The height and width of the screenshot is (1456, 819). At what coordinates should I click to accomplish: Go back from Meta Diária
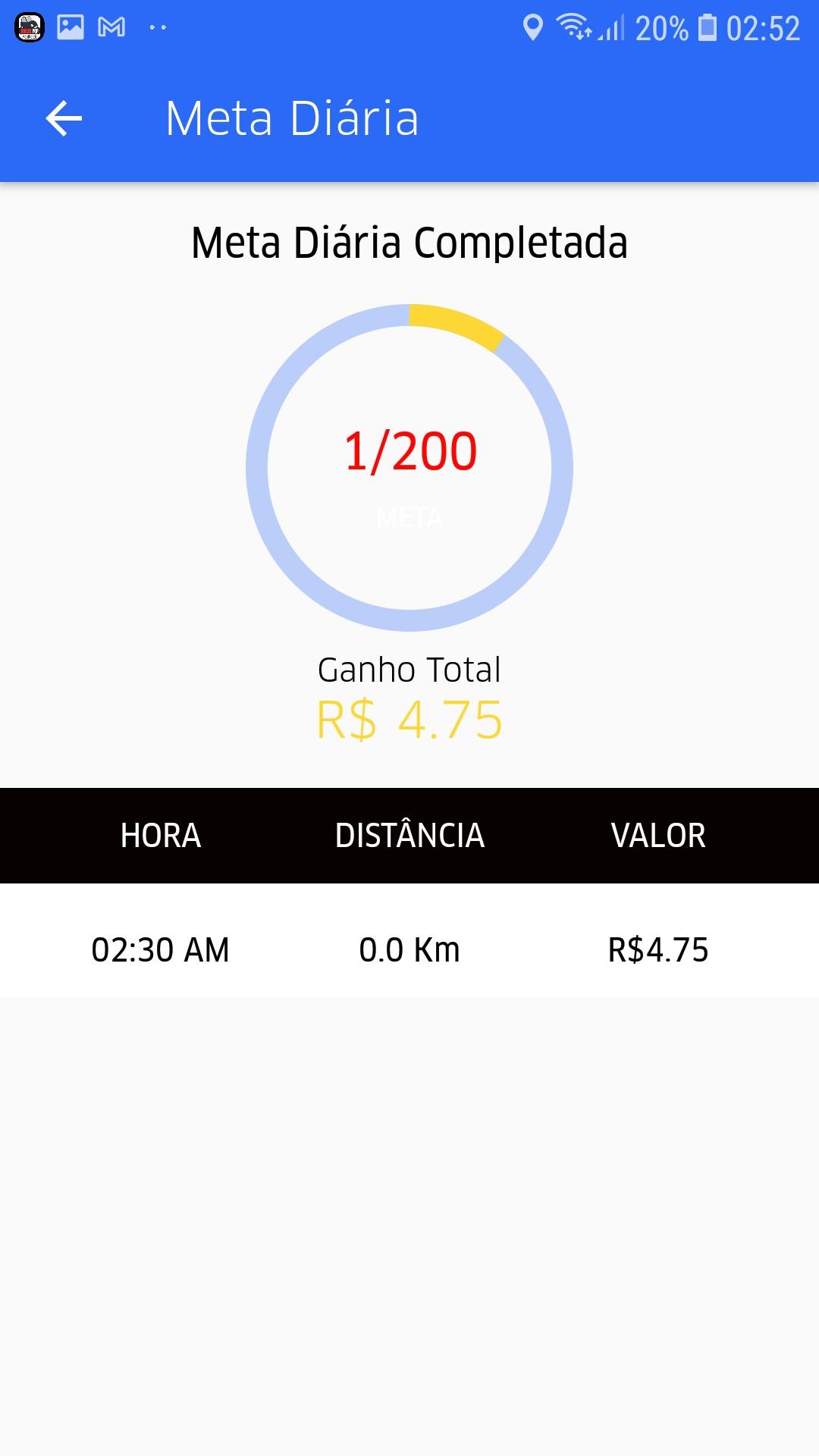64,118
